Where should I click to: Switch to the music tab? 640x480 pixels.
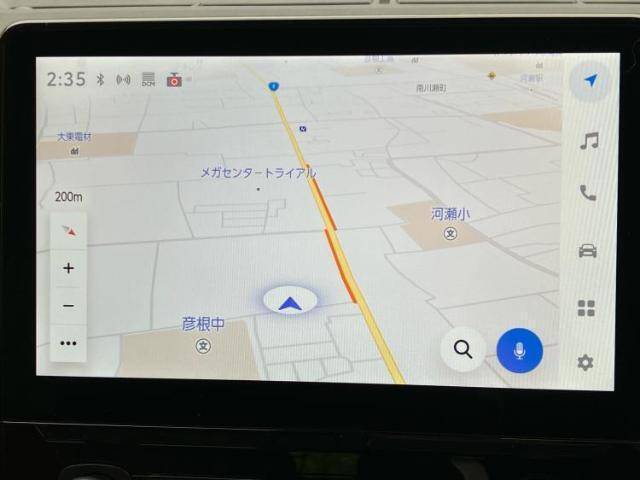(x=589, y=141)
